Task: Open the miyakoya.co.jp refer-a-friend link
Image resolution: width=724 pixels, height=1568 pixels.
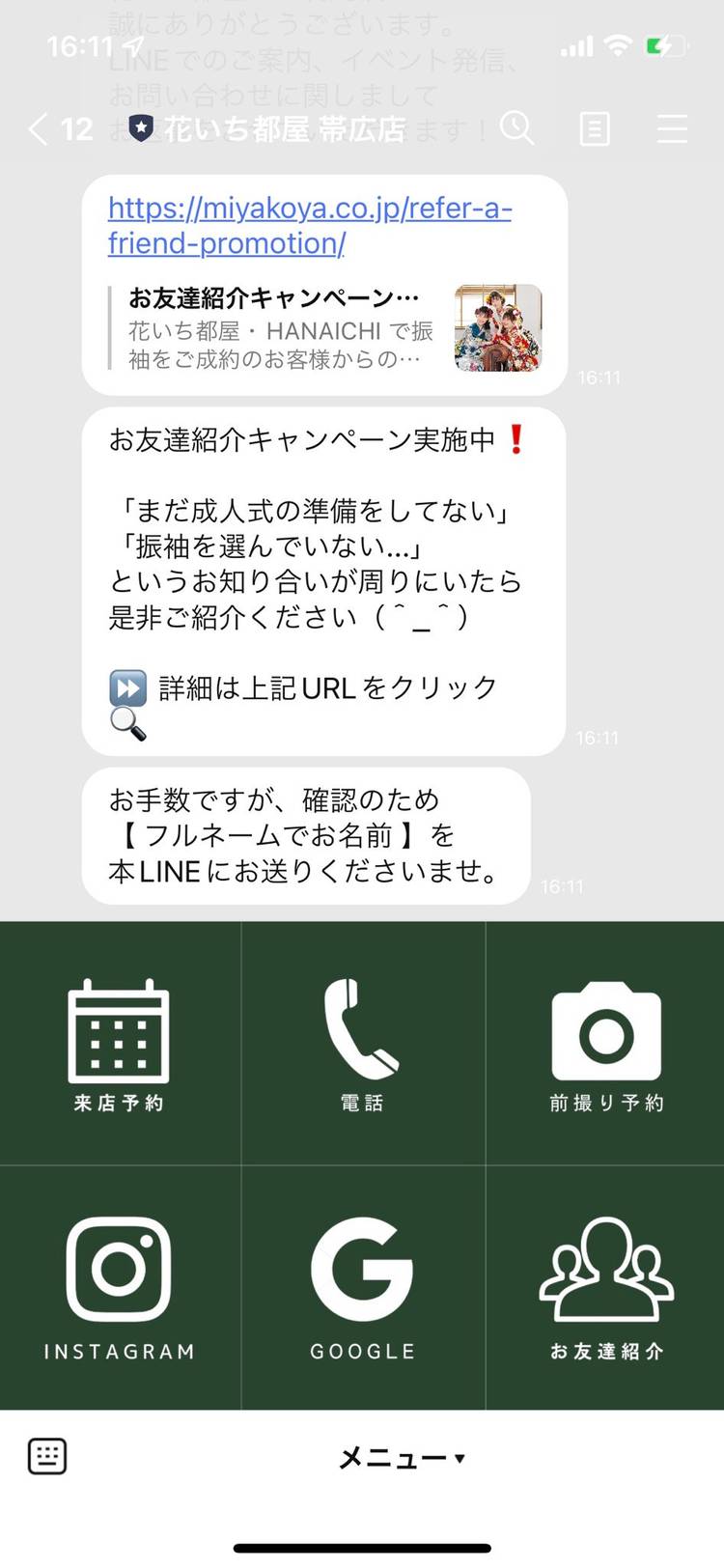Action: (x=309, y=225)
